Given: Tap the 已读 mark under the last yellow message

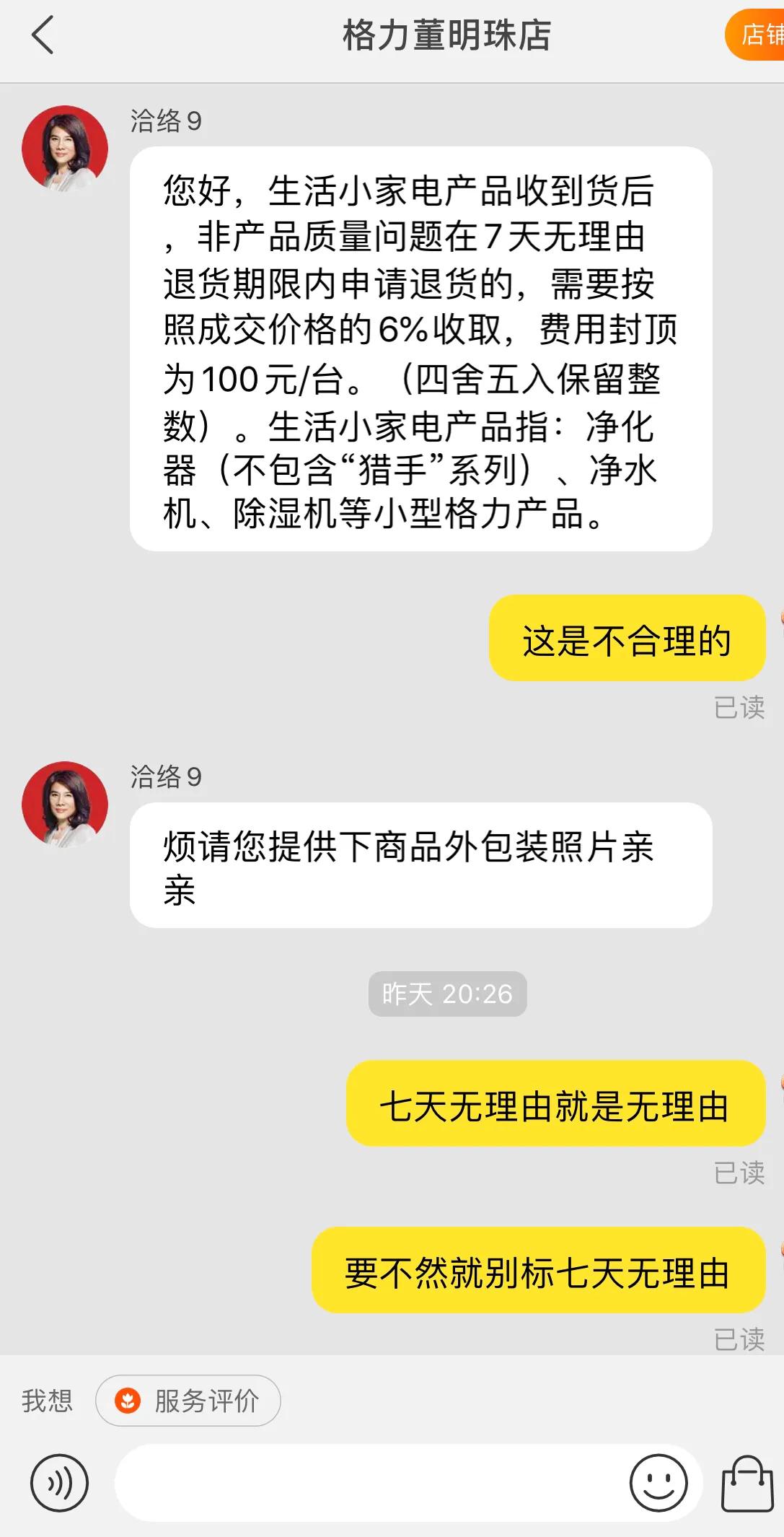Looking at the screenshot, I should coord(740,1341).
